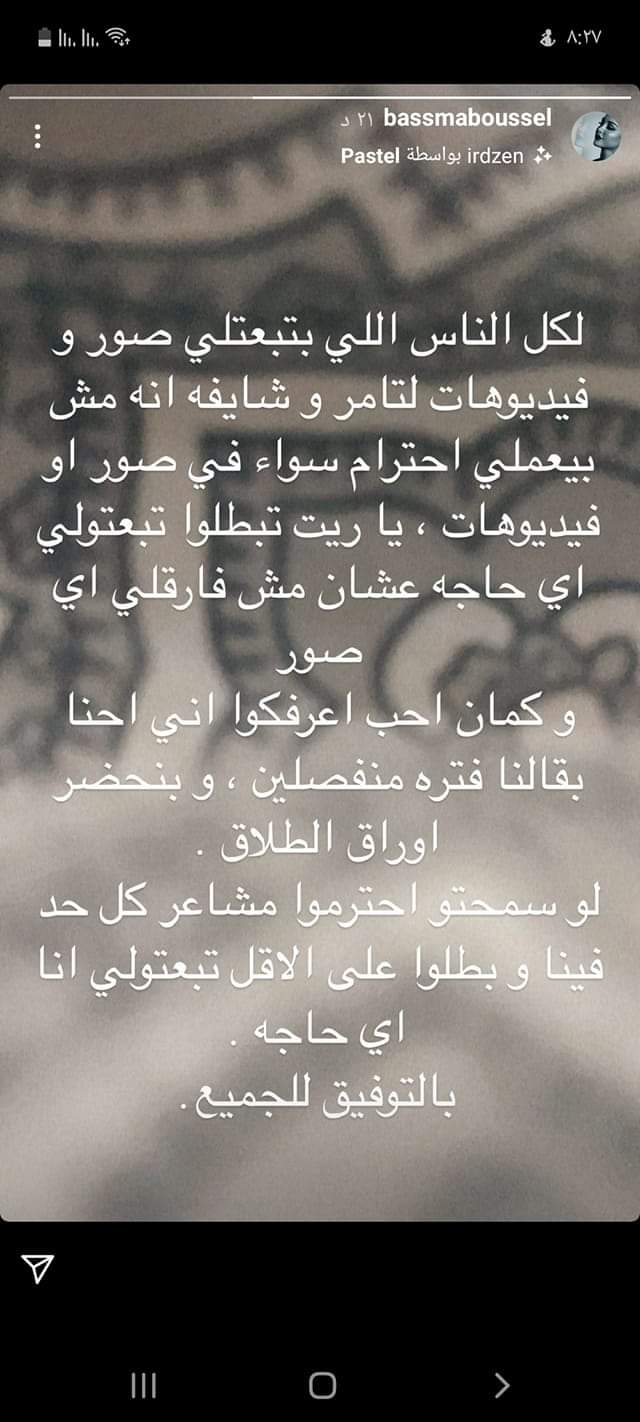Go to the home screen

pyautogui.click(x=322, y=1385)
